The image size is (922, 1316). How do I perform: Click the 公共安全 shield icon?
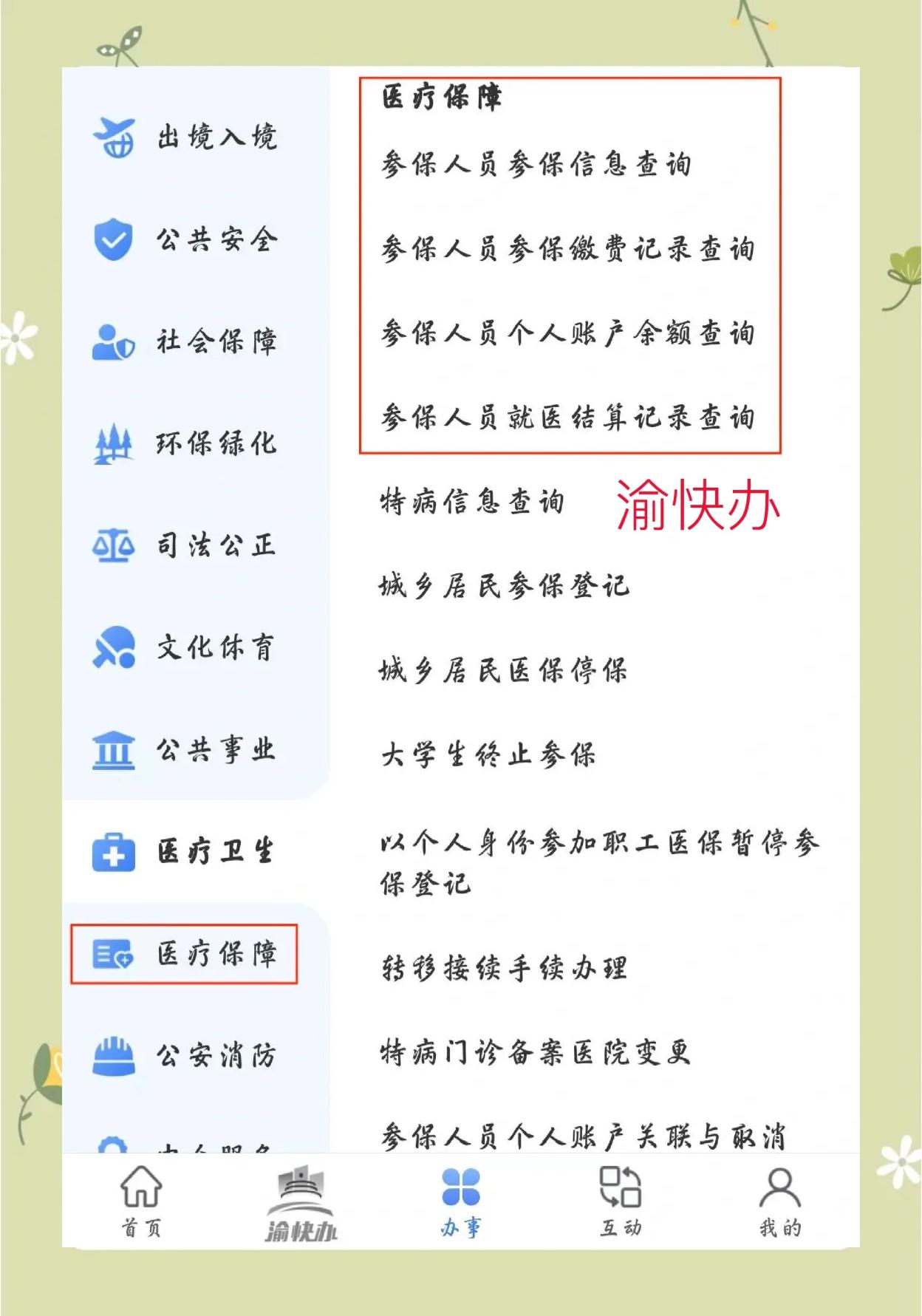(x=115, y=240)
